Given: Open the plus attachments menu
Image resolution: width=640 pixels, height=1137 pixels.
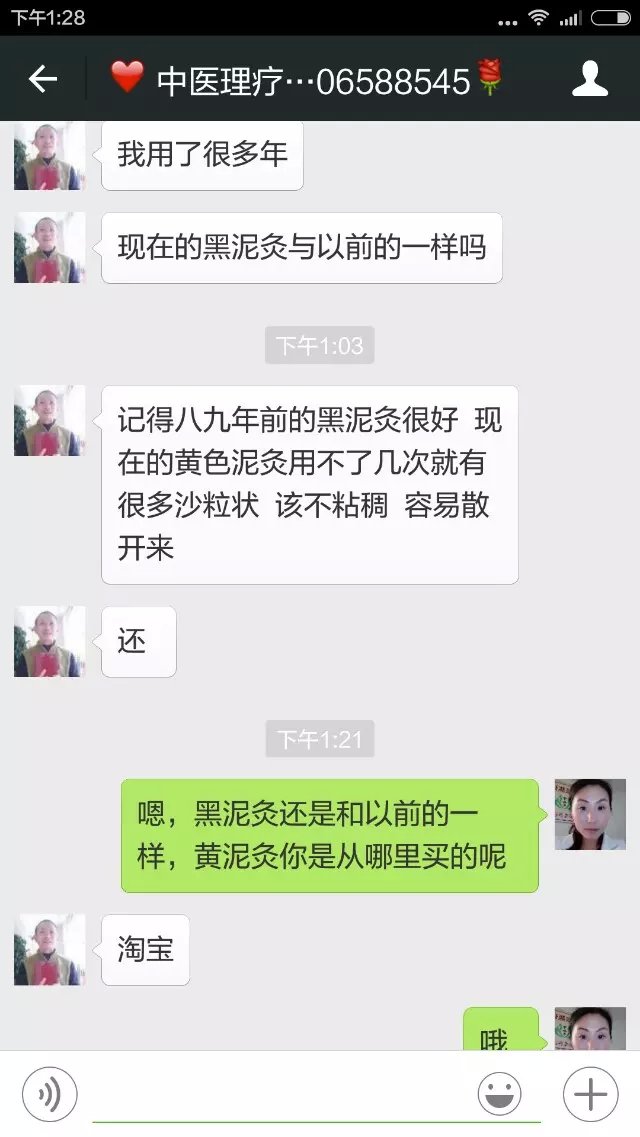Looking at the screenshot, I should pos(590,1094).
